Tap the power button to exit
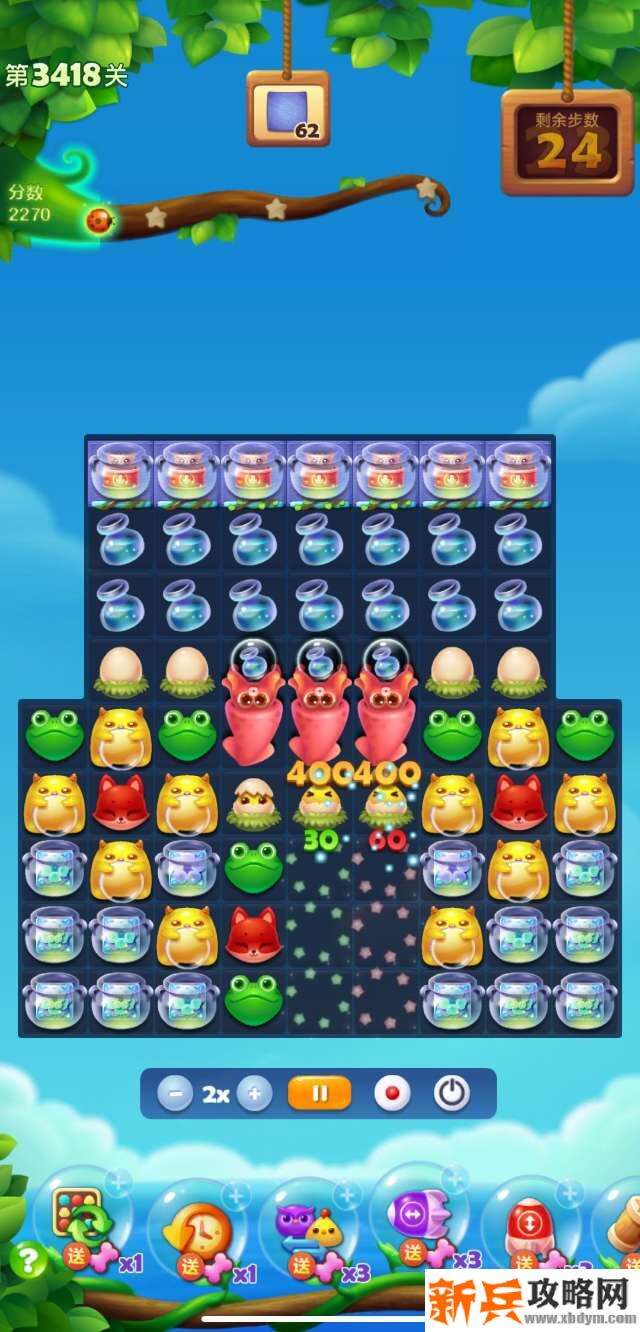The width and height of the screenshot is (640, 1332). click(x=452, y=1094)
